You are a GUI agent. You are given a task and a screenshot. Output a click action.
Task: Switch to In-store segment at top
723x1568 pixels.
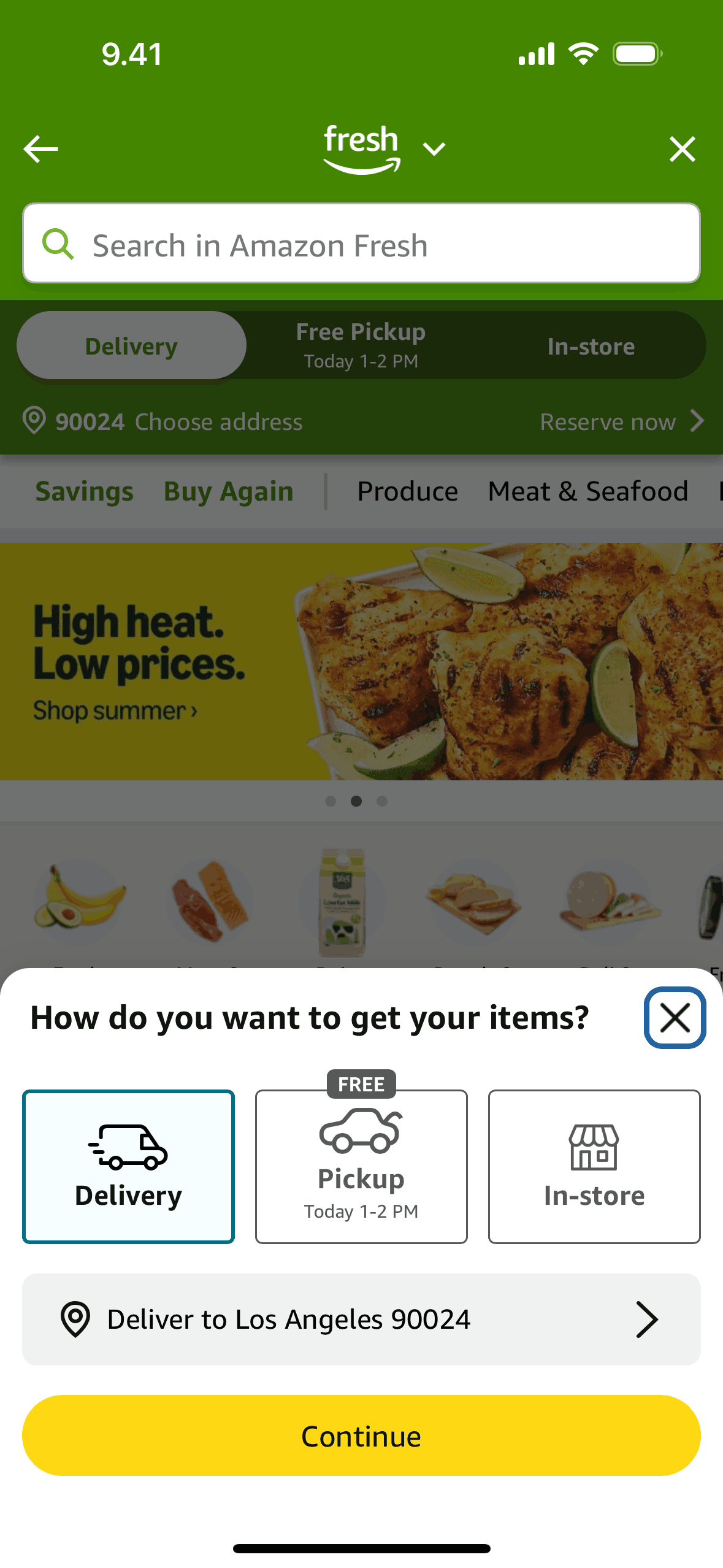coord(591,346)
